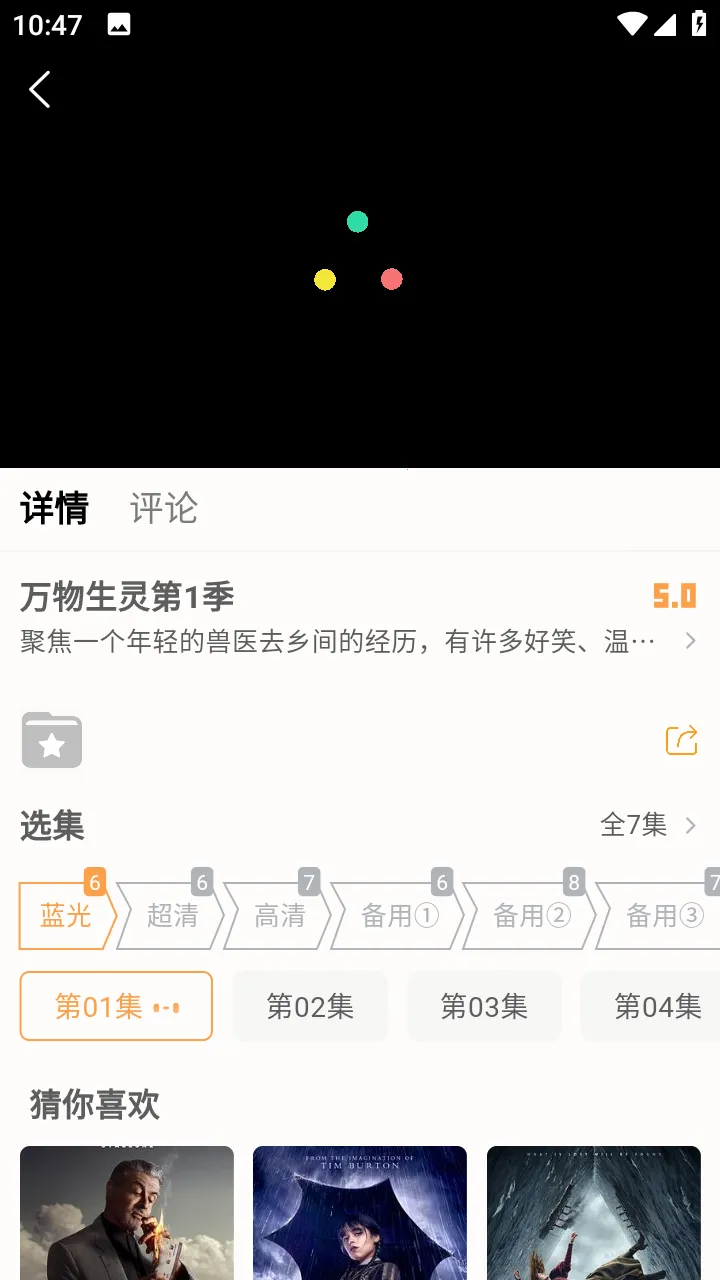
Task: Open the Tim Burton recommended poster
Action: click(360, 1212)
